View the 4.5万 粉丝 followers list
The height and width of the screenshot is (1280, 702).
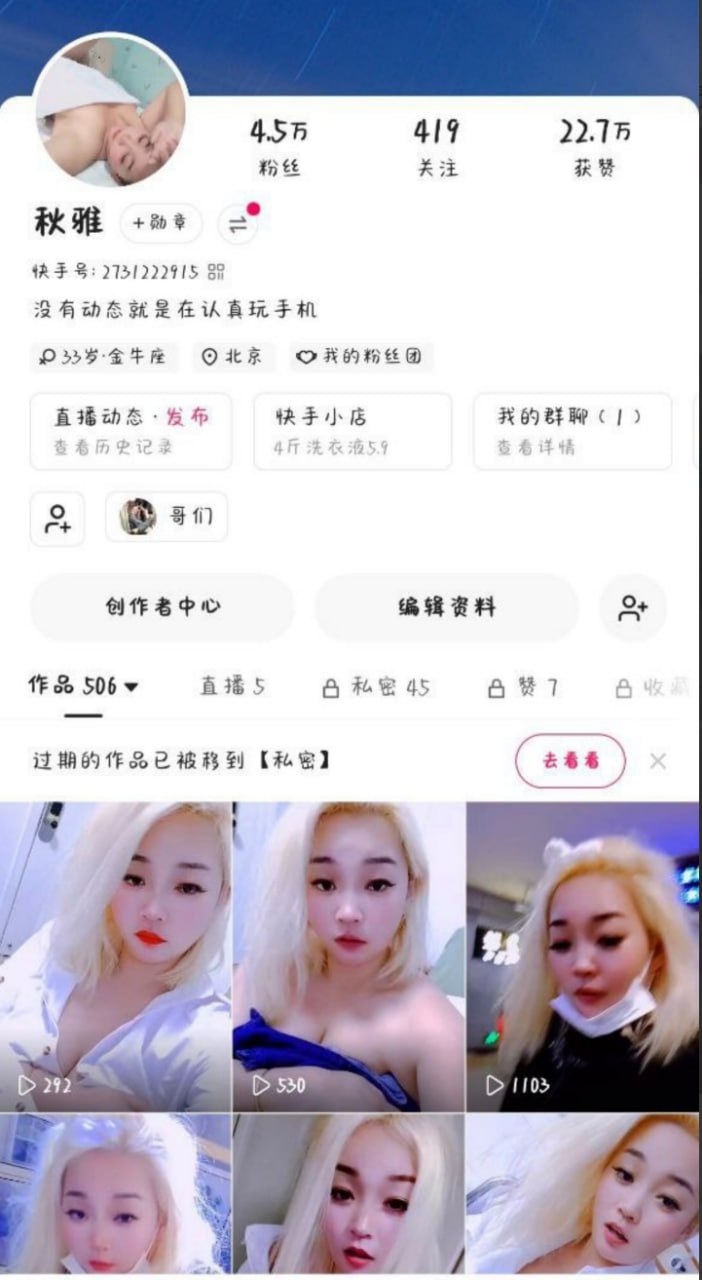pyautogui.click(x=279, y=148)
